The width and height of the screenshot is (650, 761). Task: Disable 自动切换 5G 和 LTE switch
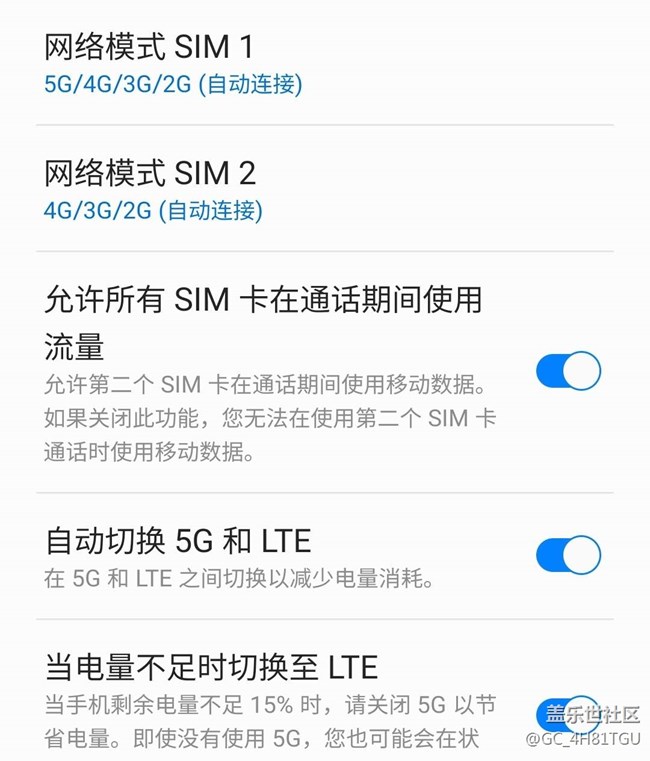pos(568,555)
